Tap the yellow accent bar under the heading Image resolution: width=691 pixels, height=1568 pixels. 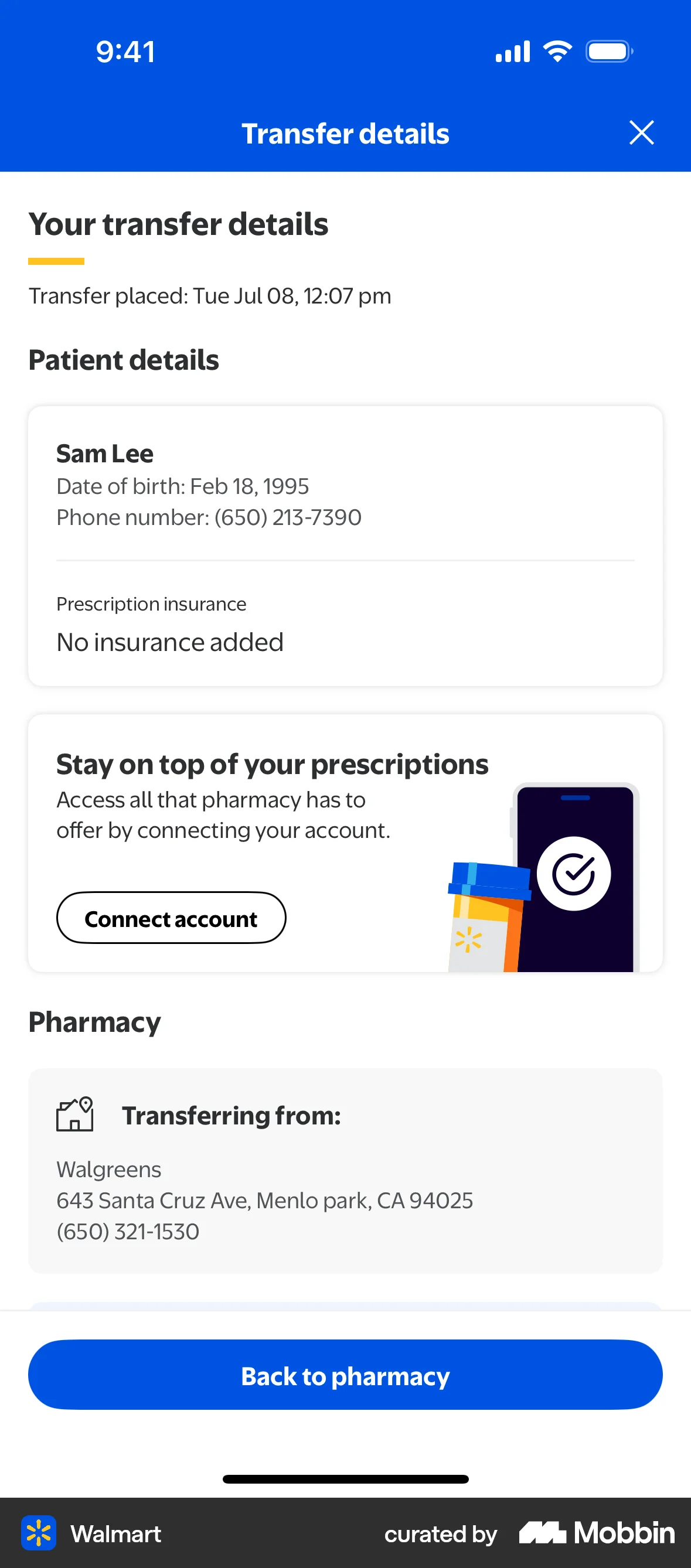56,261
